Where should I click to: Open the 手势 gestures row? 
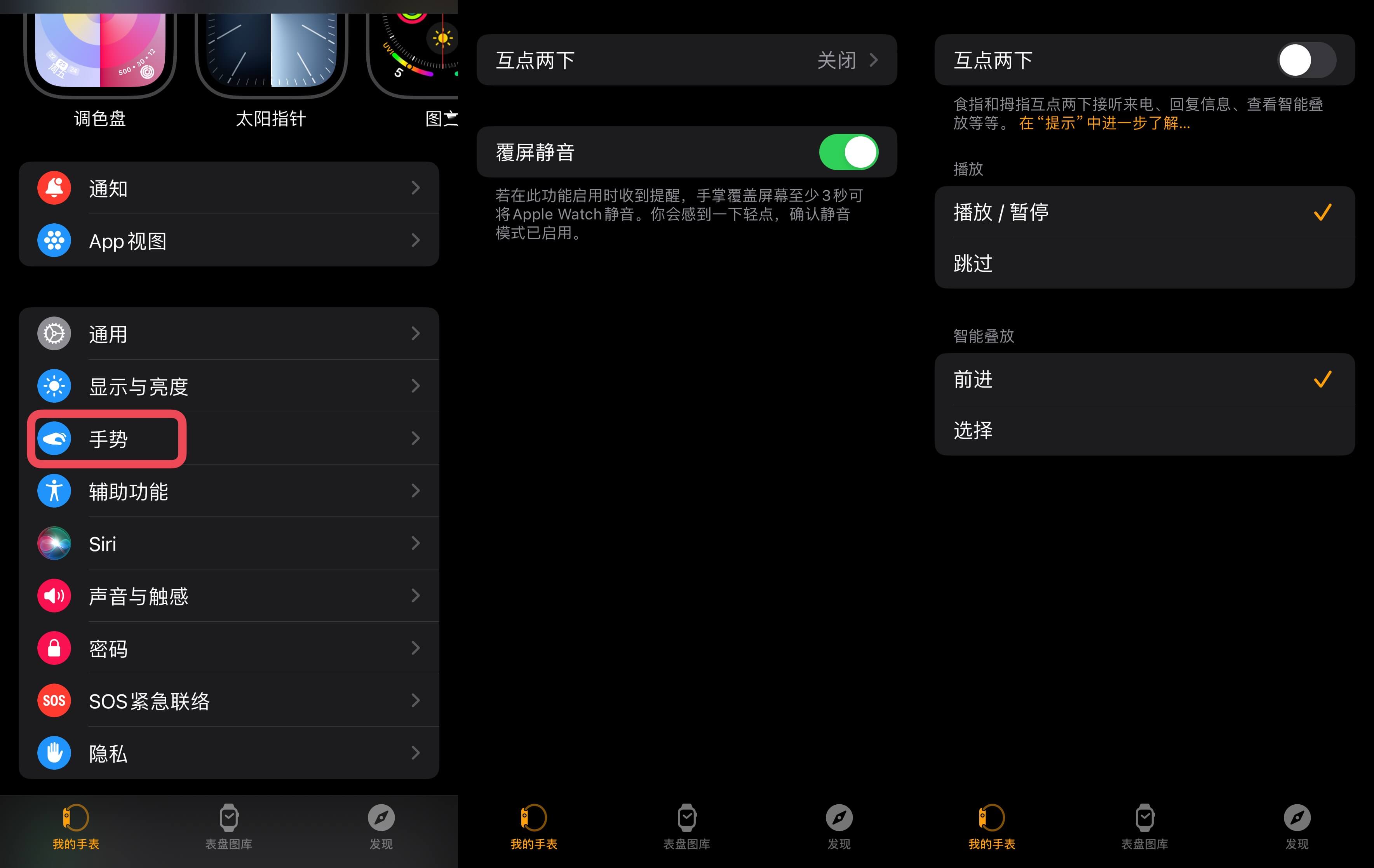tap(228, 438)
